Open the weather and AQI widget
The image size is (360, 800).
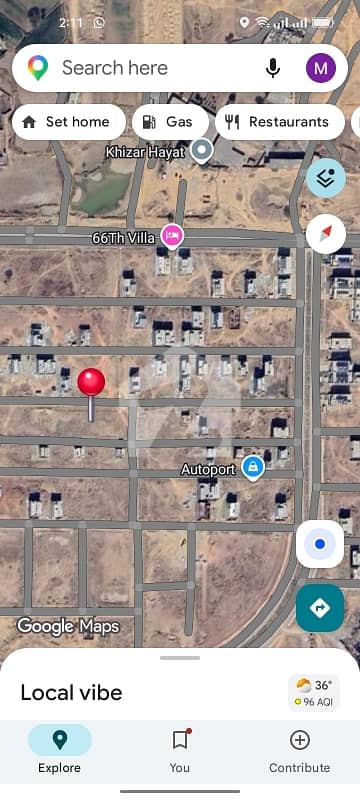[314, 693]
